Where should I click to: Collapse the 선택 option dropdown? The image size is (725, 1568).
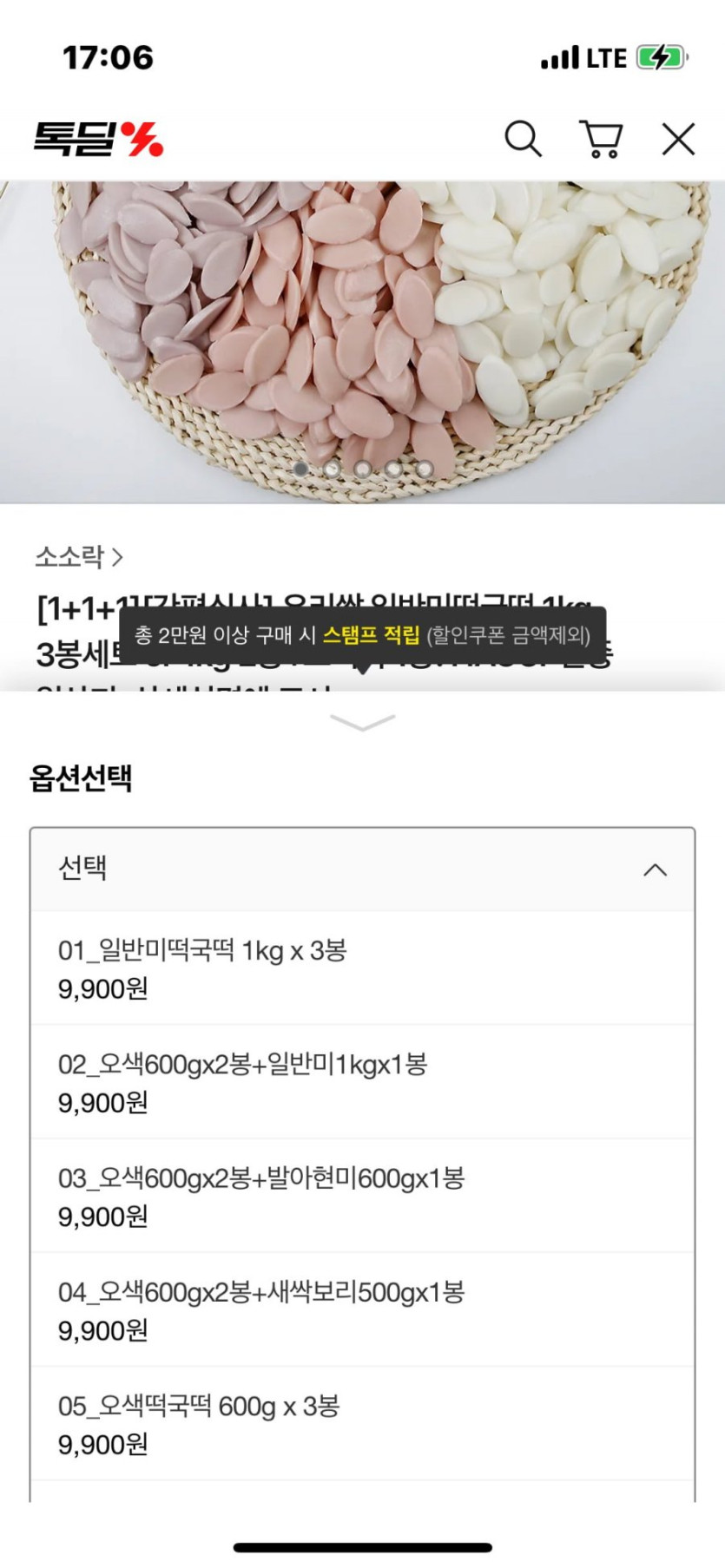click(362, 869)
